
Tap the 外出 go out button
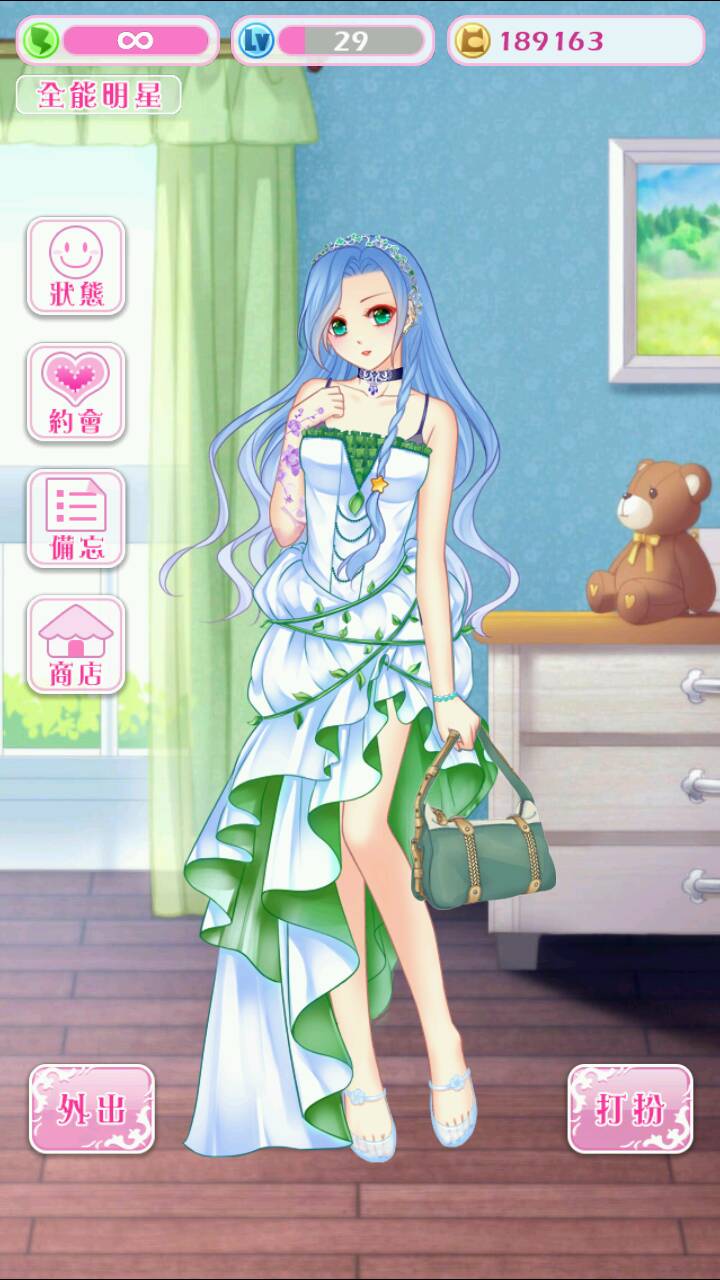(x=92, y=1108)
